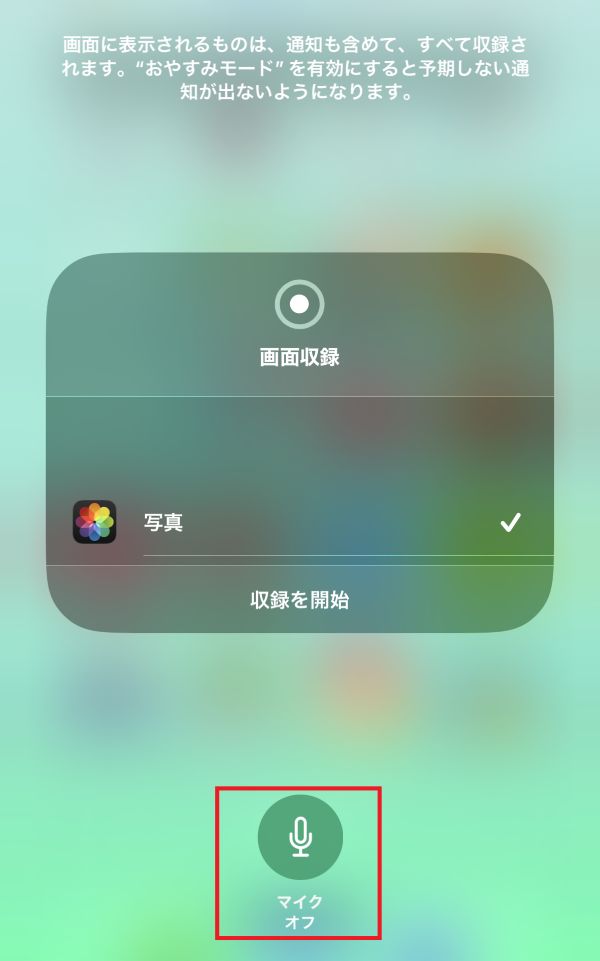This screenshot has height=961, width=600.
Task: Tap 収録を開始 to start recording
Action: tap(299, 600)
